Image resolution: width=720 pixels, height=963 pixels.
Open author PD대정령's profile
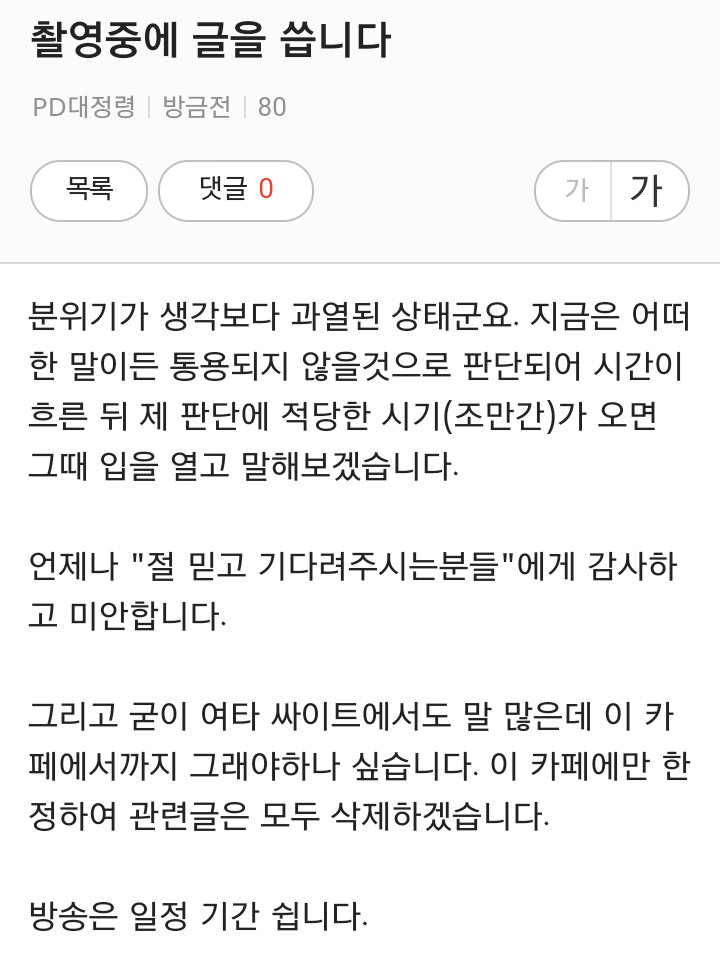(83, 107)
